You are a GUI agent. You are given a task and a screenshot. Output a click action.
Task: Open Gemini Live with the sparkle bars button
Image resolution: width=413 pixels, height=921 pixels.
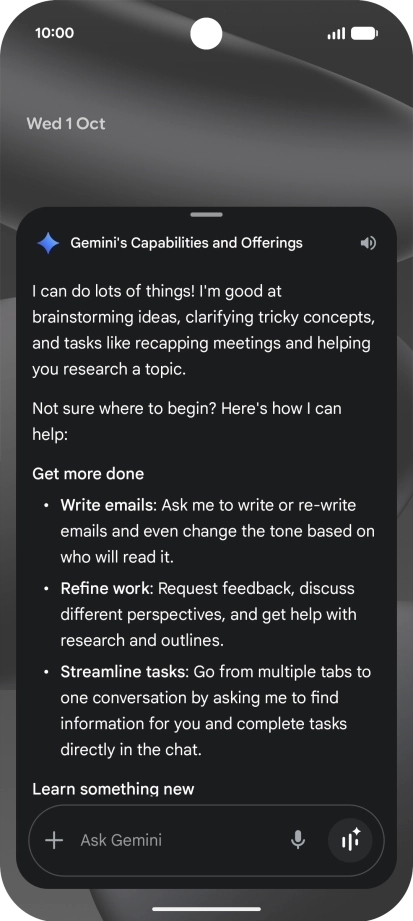(350, 840)
